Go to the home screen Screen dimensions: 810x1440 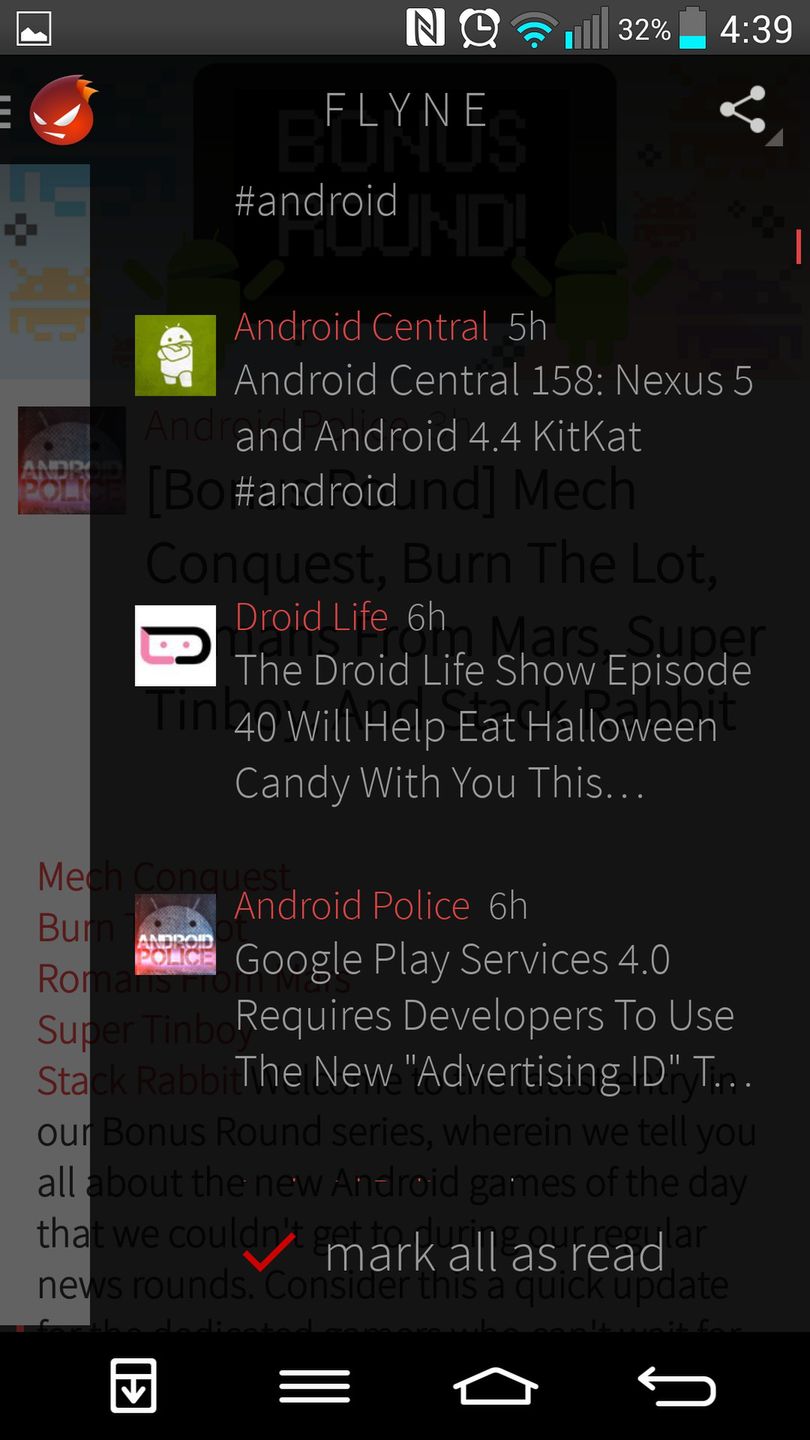click(496, 1387)
